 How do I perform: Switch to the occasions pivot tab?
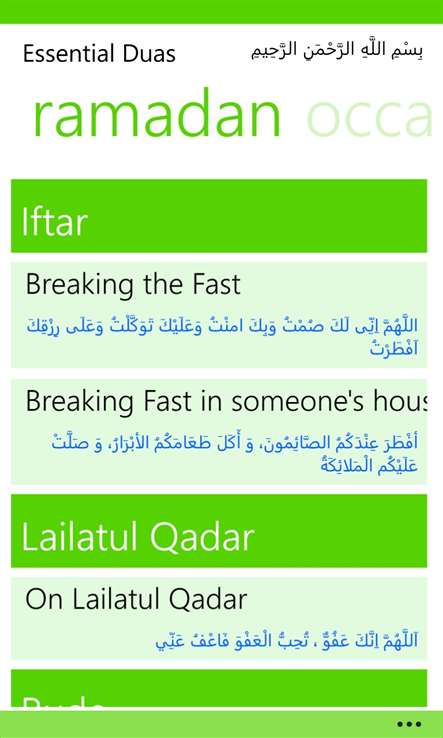(x=369, y=116)
